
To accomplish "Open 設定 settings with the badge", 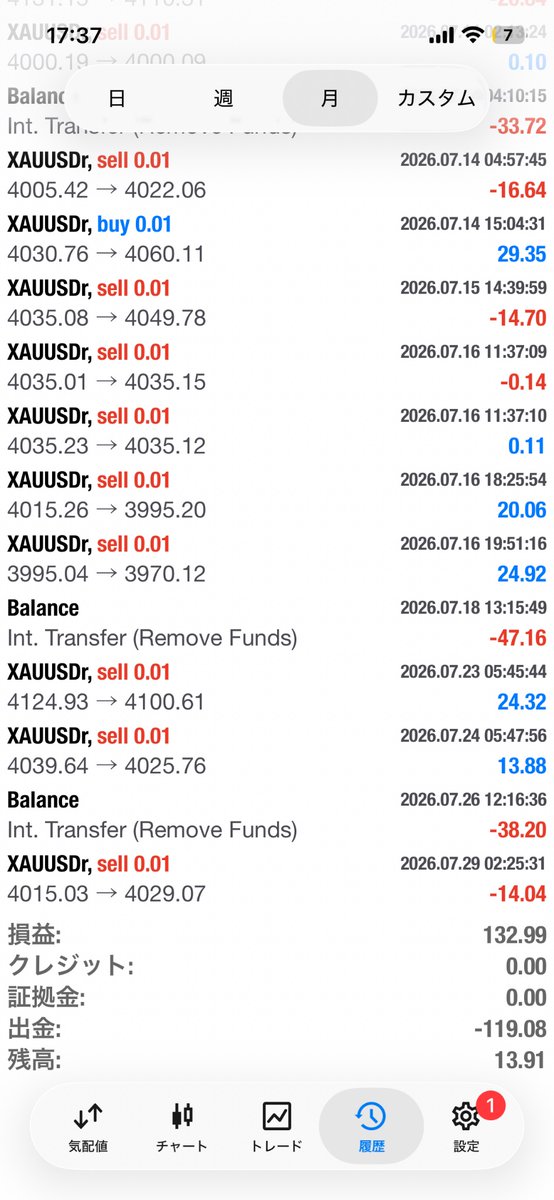I will [x=466, y=1128].
